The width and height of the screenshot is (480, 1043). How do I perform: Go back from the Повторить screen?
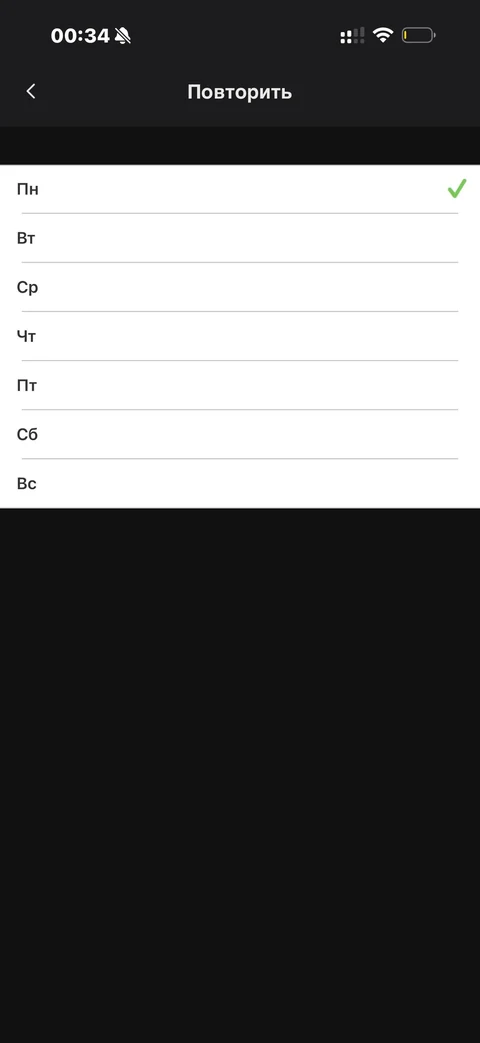31,92
